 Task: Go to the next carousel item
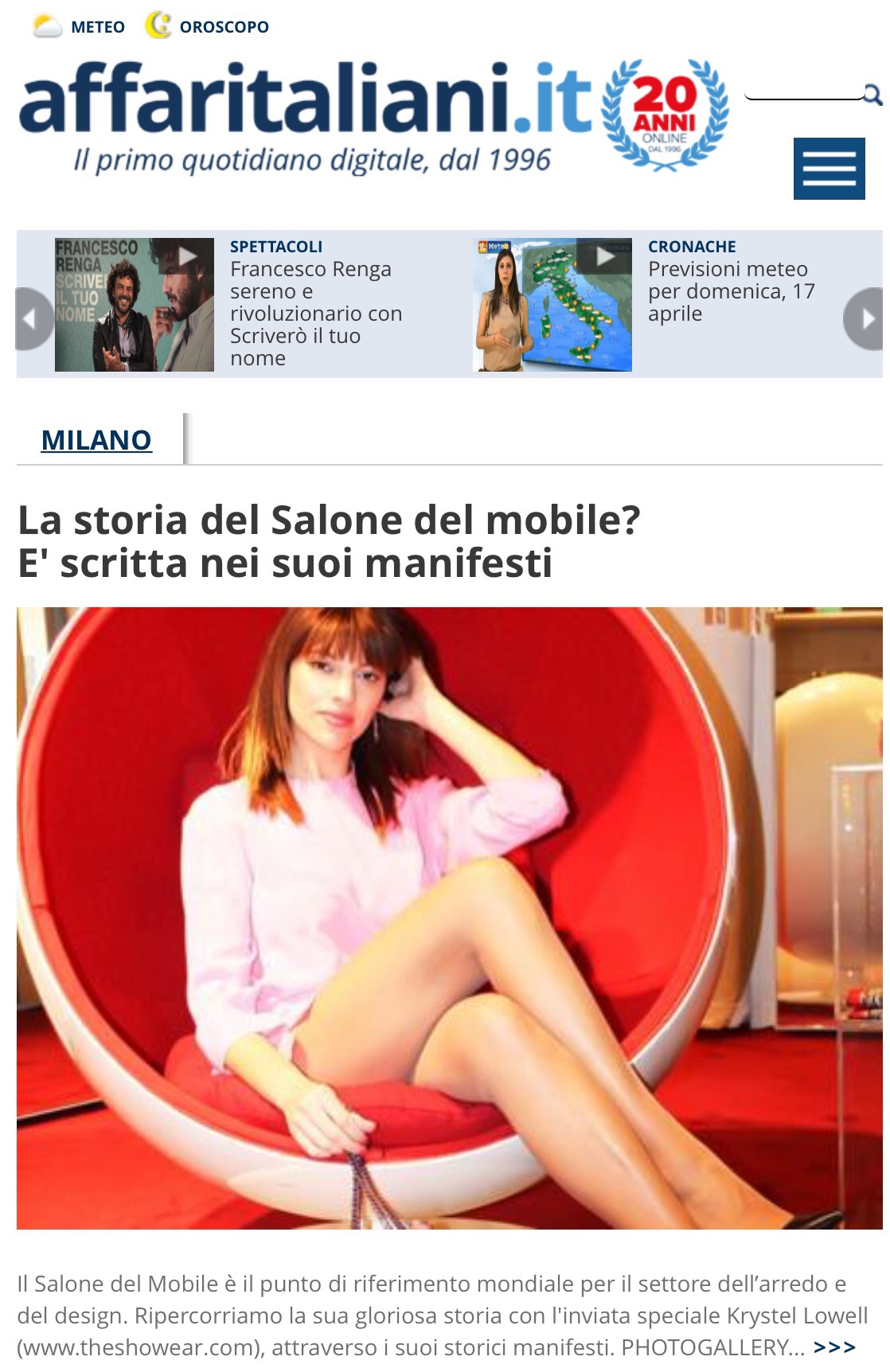(865, 319)
